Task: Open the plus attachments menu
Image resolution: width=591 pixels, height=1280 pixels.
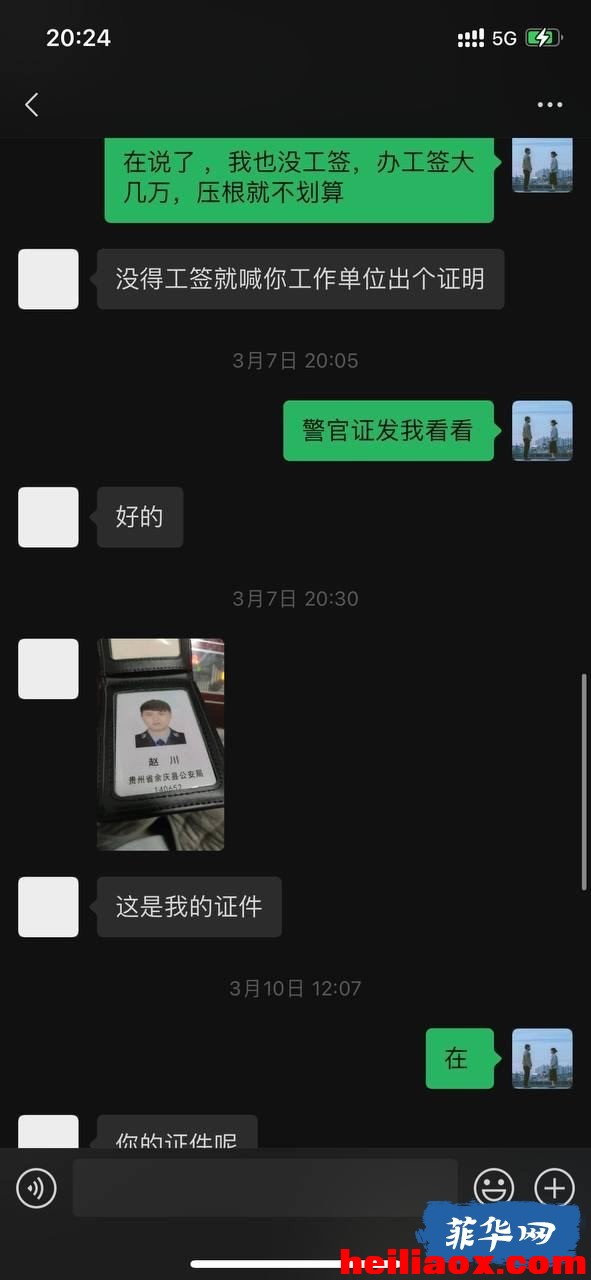Action: [554, 1188]
